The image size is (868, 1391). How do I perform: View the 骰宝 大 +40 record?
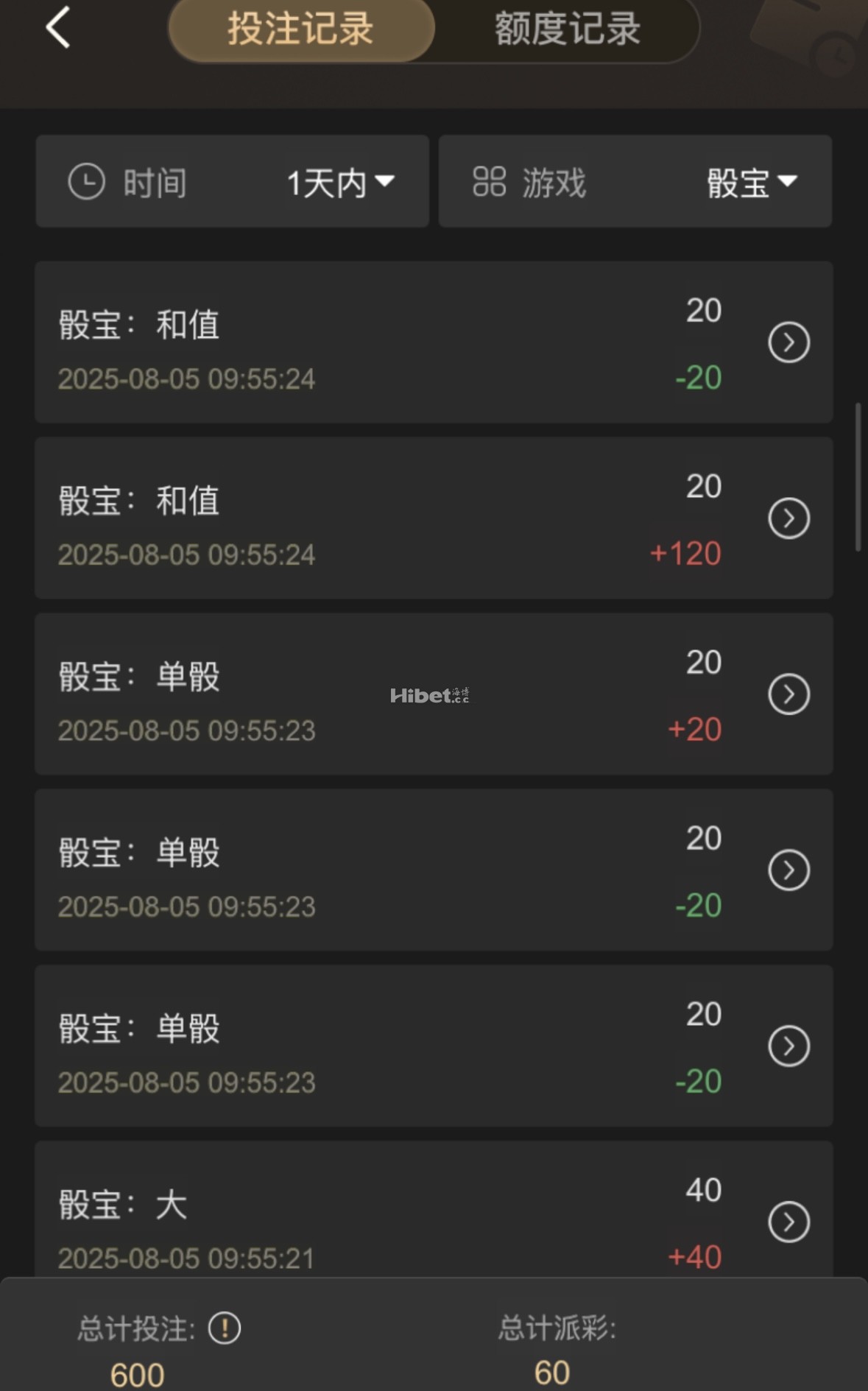tap(788, 1222)
